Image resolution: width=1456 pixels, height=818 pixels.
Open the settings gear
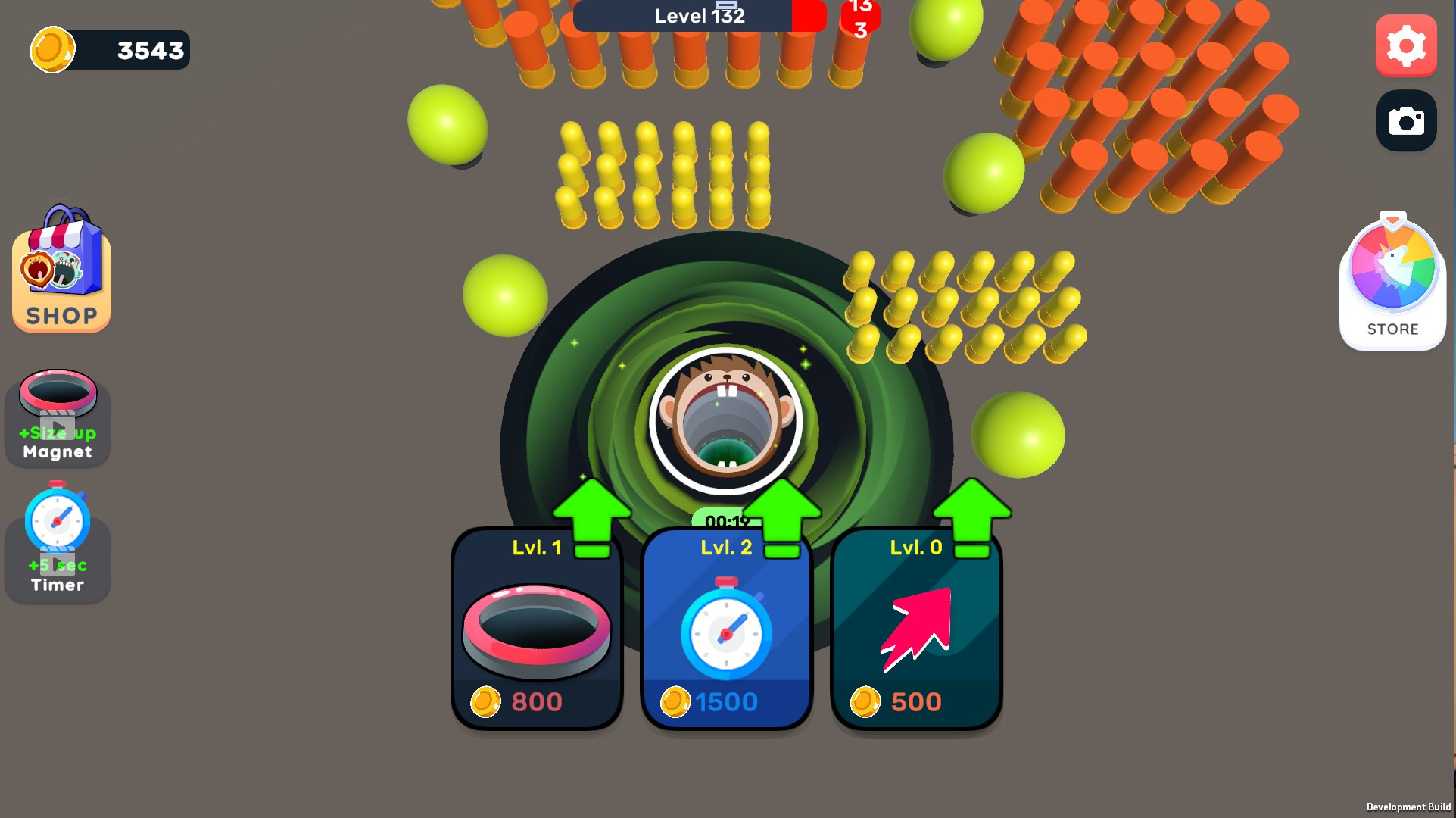tap(1405, 45)
